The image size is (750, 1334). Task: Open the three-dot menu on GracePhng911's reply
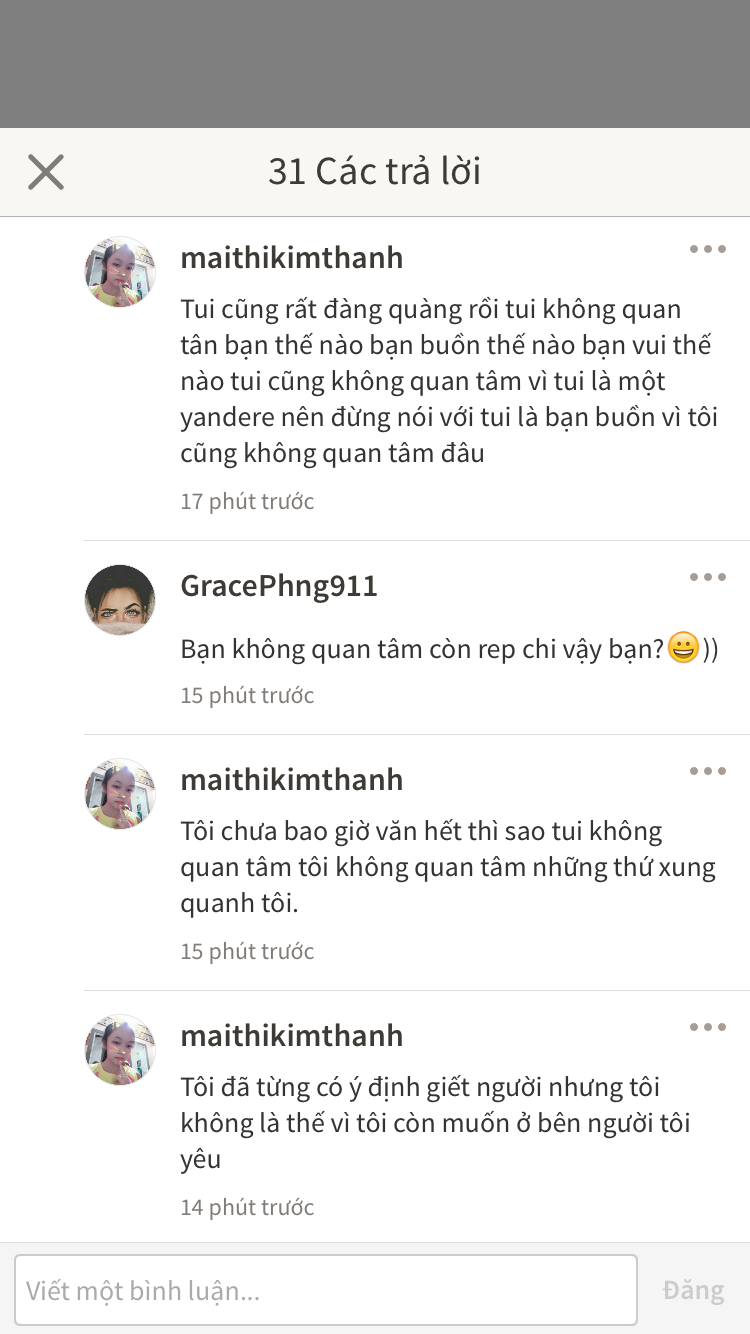pyautogui.click(x=707, y=577)
